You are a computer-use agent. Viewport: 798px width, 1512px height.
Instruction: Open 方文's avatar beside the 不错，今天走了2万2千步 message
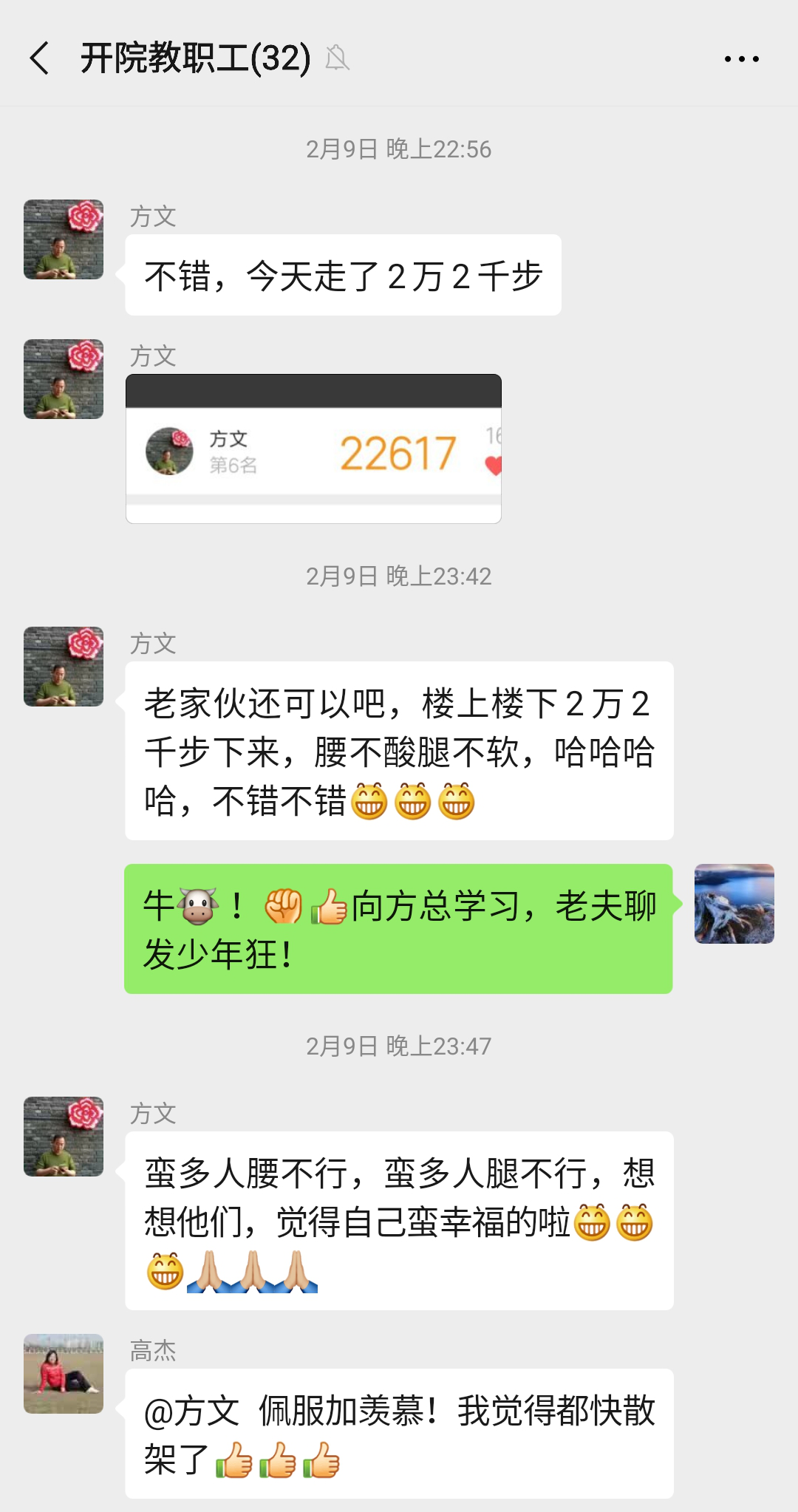click(x=64, y=239)
